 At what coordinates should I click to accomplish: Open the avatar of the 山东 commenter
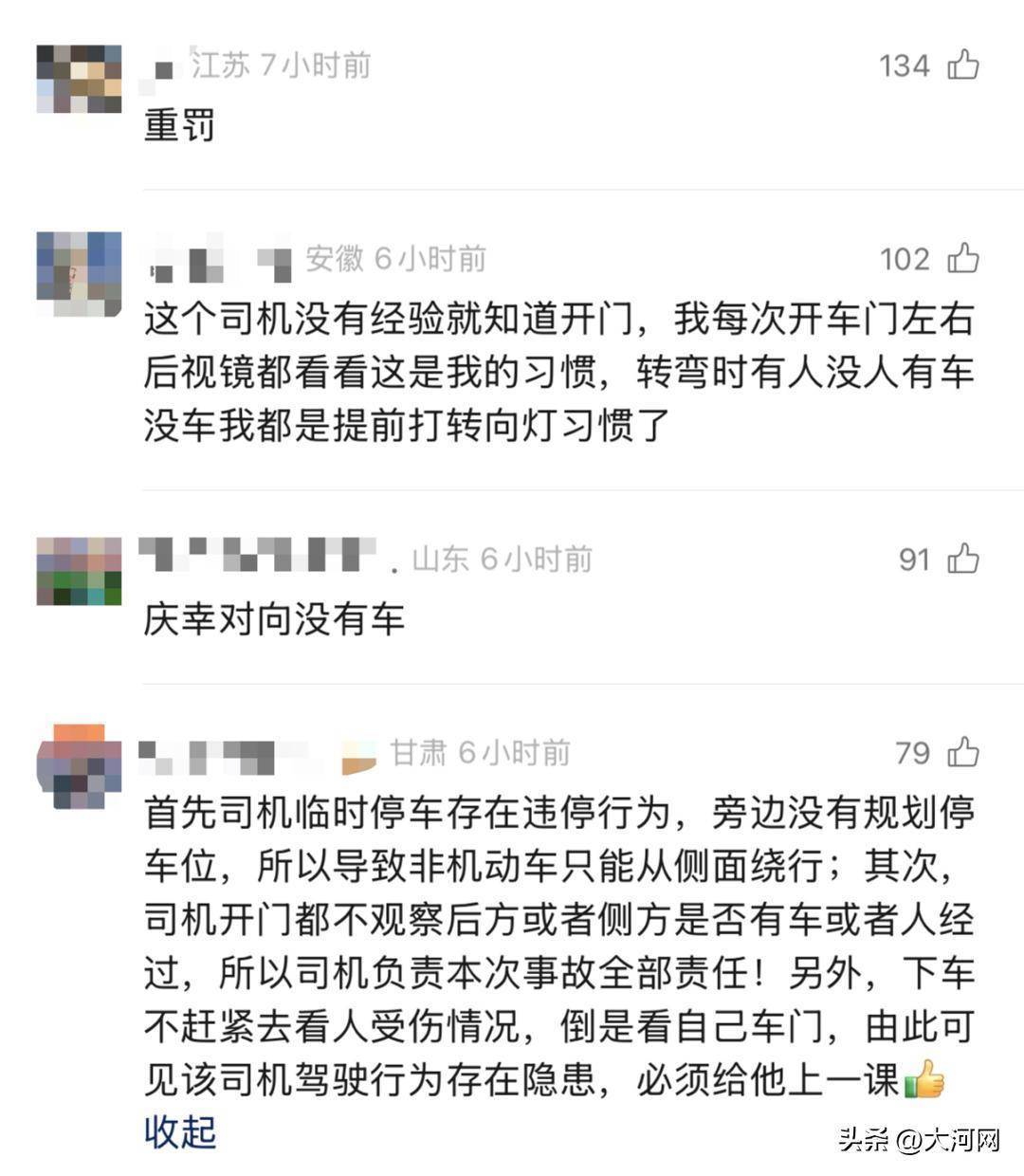click(80, 571)
